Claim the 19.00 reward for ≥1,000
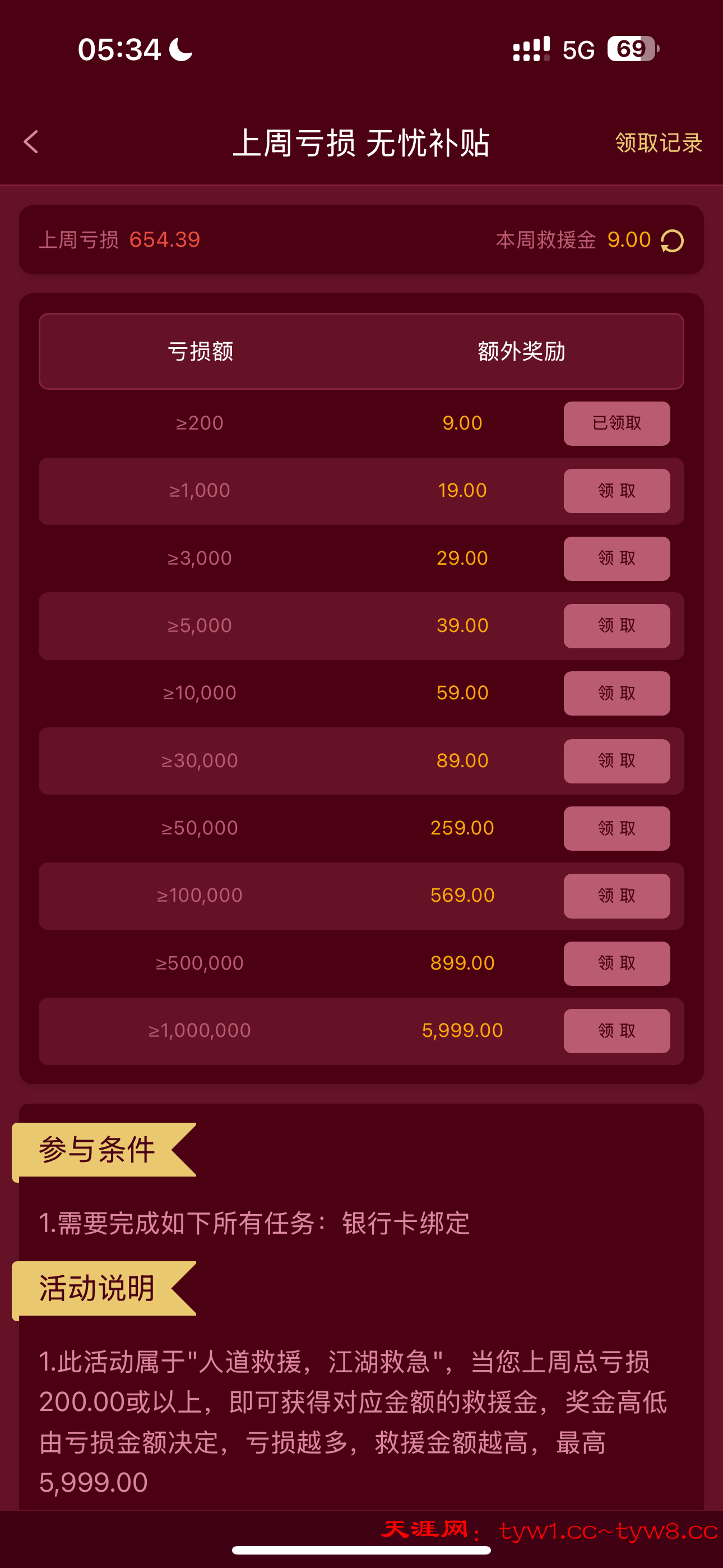 pyautogui.click(x=616, y=491)
